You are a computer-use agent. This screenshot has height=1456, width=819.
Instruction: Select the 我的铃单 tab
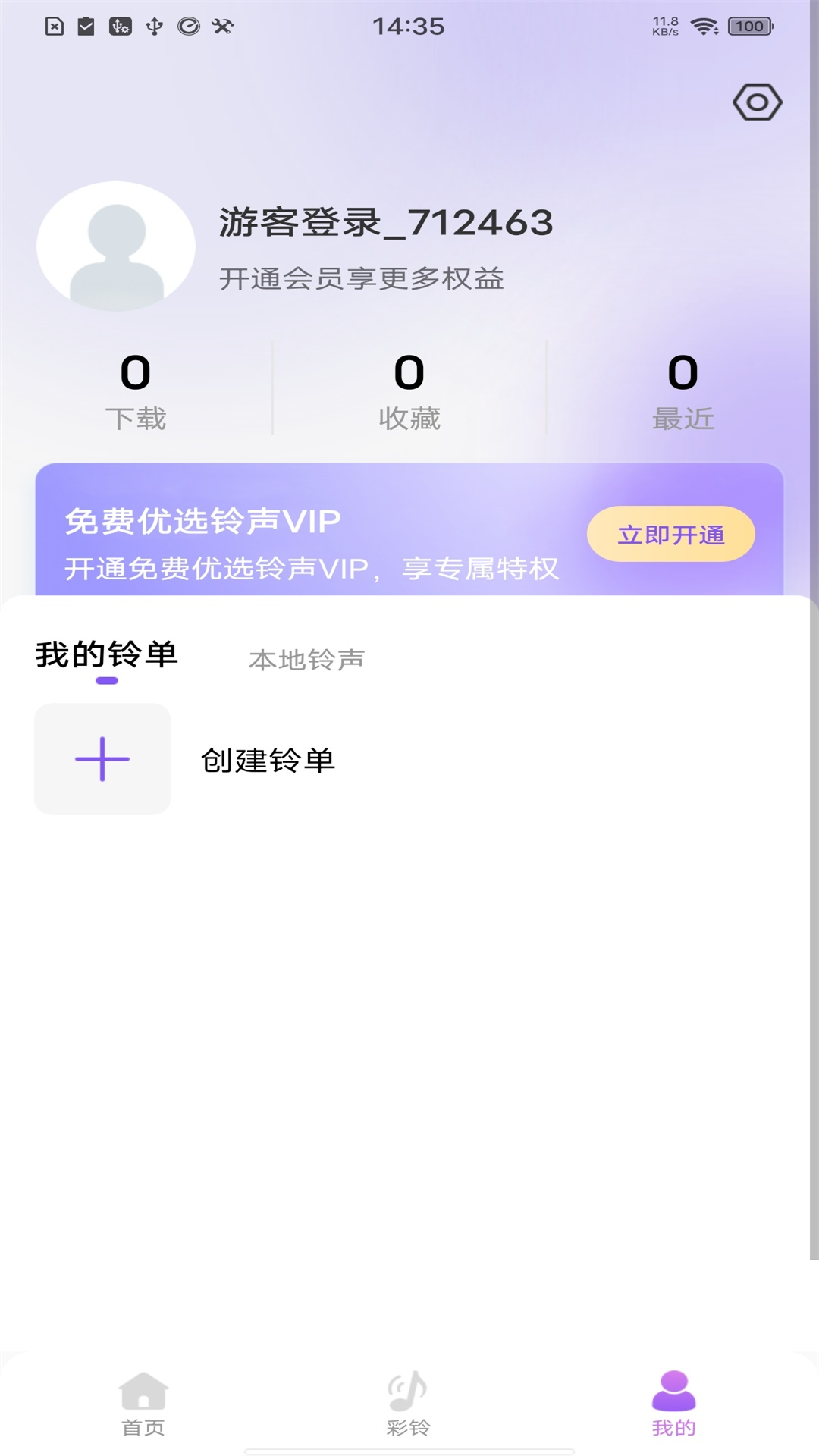click(107, 655)
